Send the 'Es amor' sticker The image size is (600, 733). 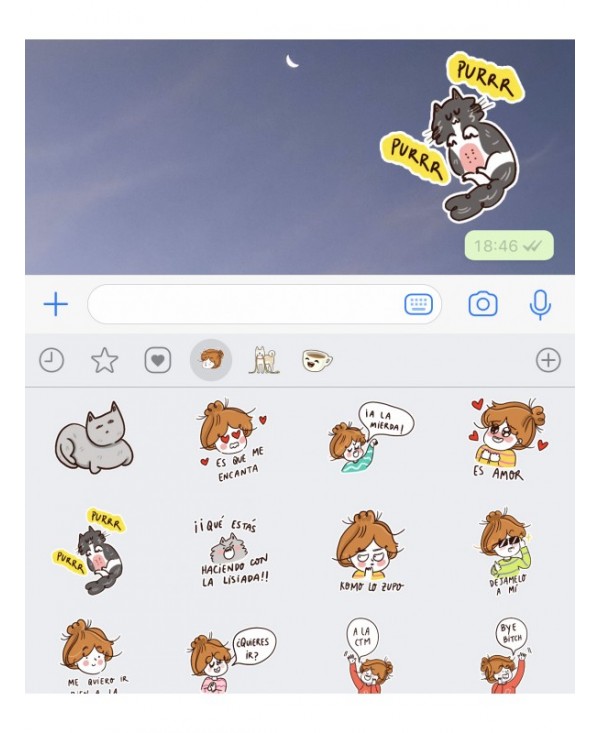[x=506, y=438]
